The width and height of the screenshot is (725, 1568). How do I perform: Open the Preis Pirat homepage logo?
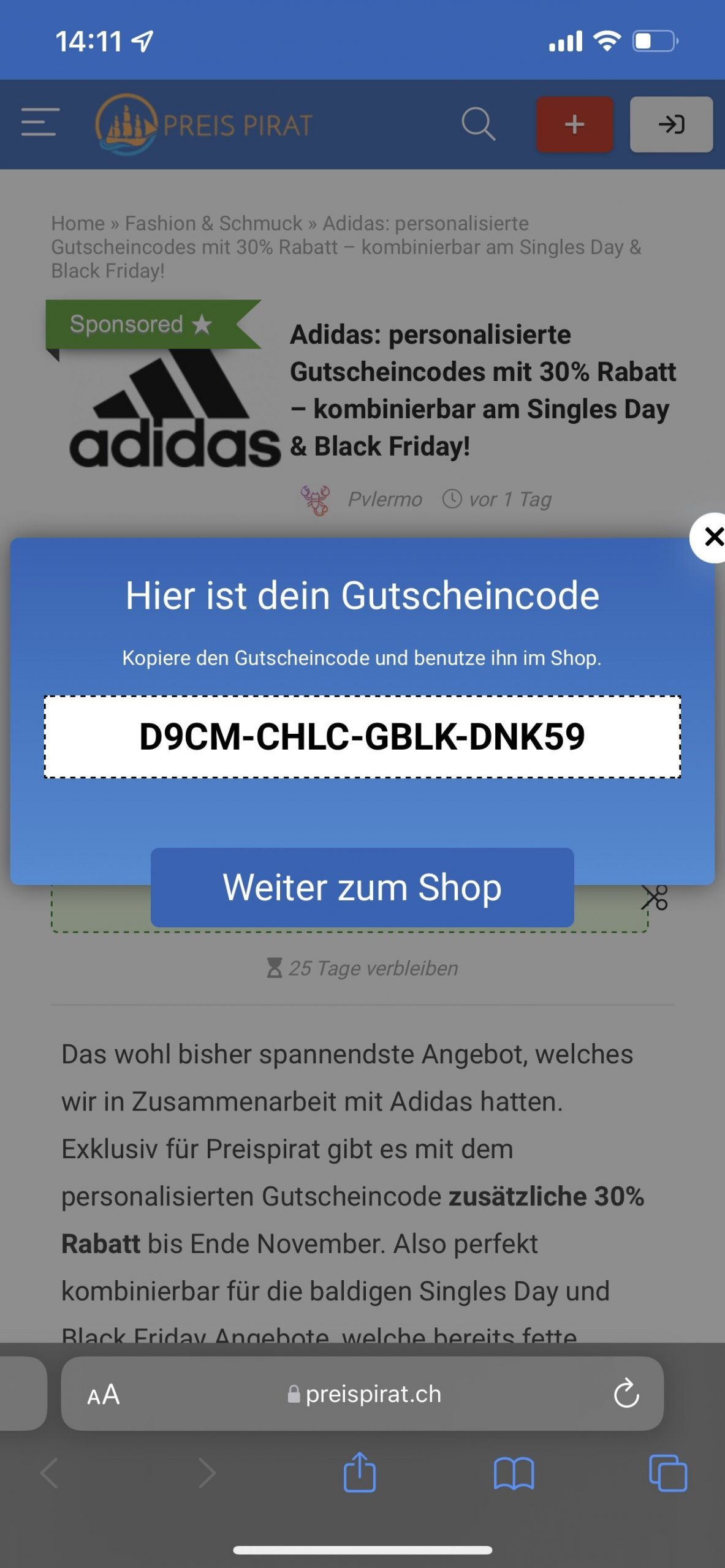(204, 124)
